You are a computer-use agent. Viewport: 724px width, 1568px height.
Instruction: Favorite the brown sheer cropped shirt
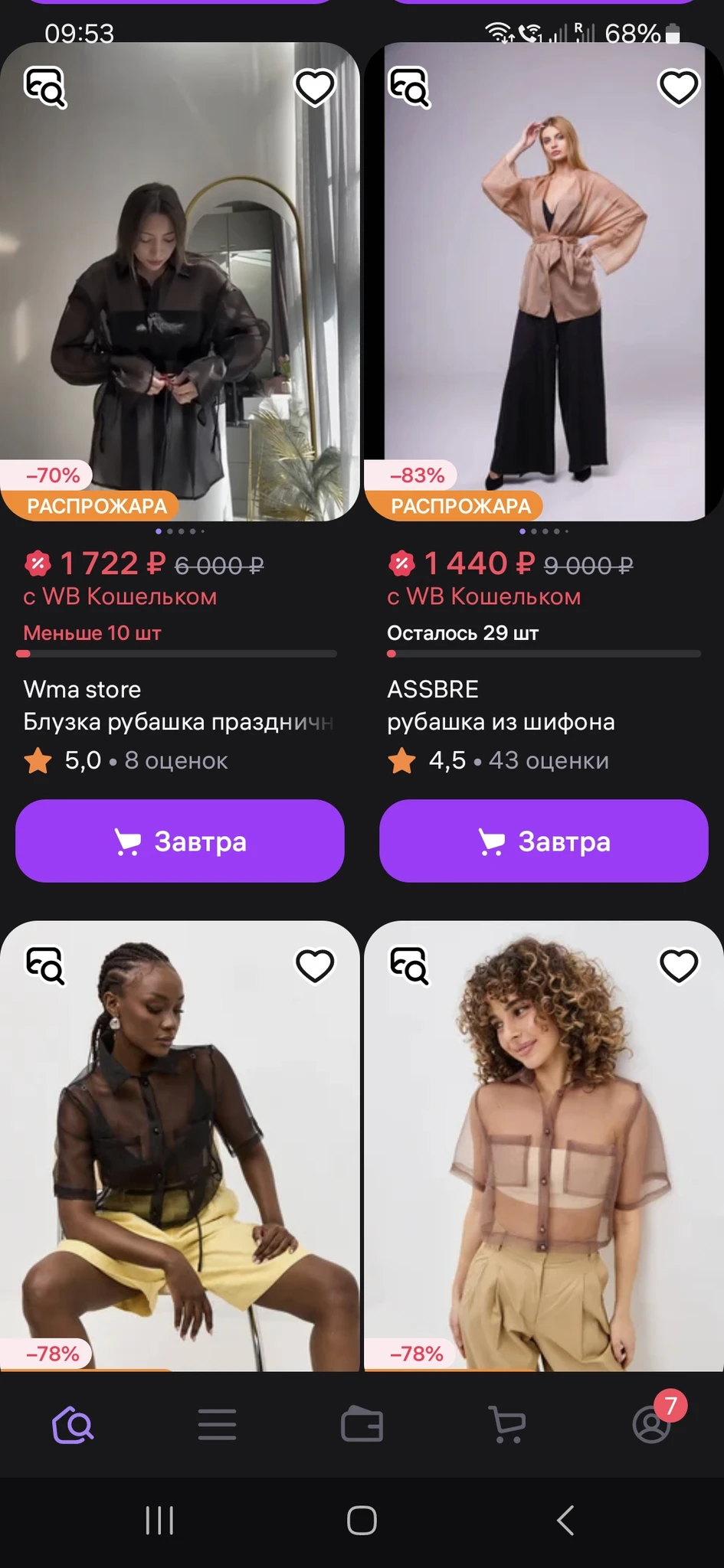[679, 965]
